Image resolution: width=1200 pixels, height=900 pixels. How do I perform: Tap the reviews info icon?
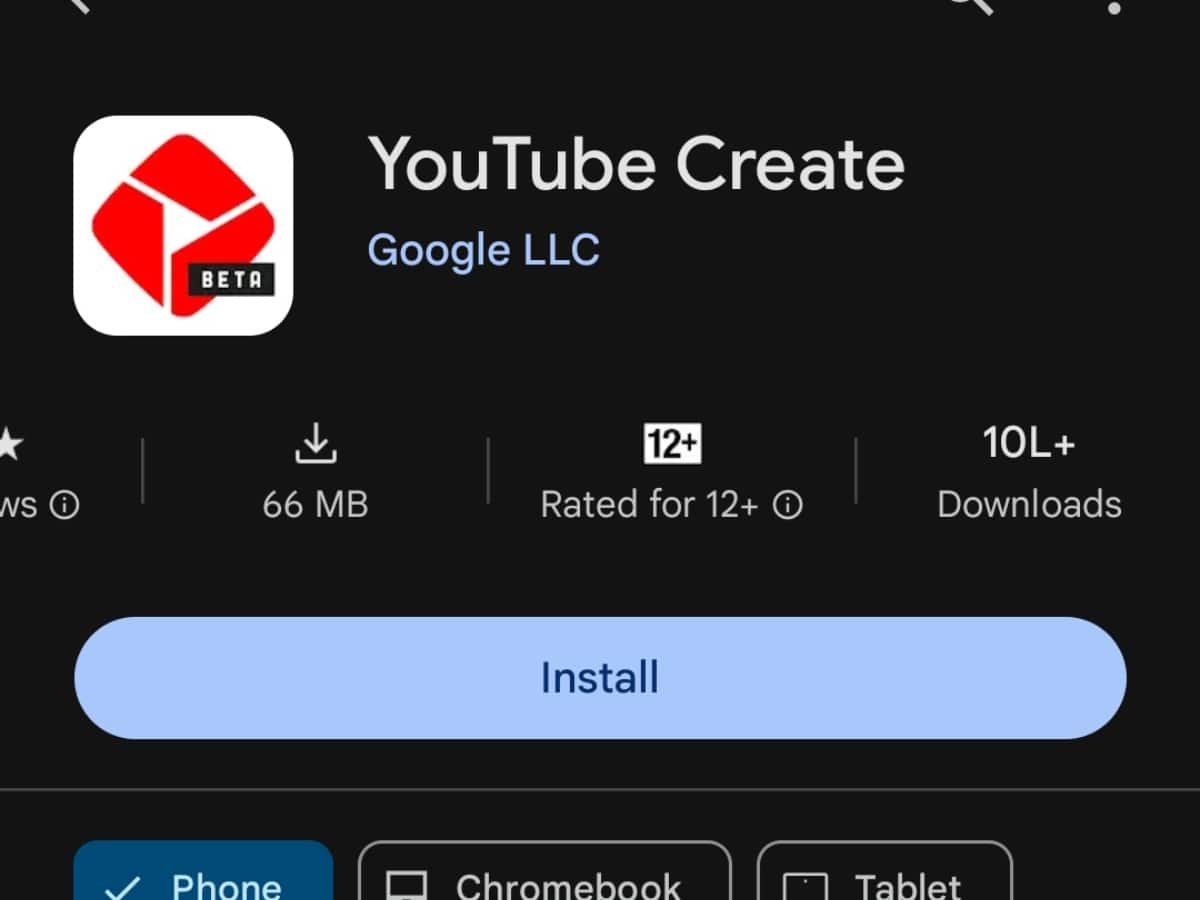[64, 505]
